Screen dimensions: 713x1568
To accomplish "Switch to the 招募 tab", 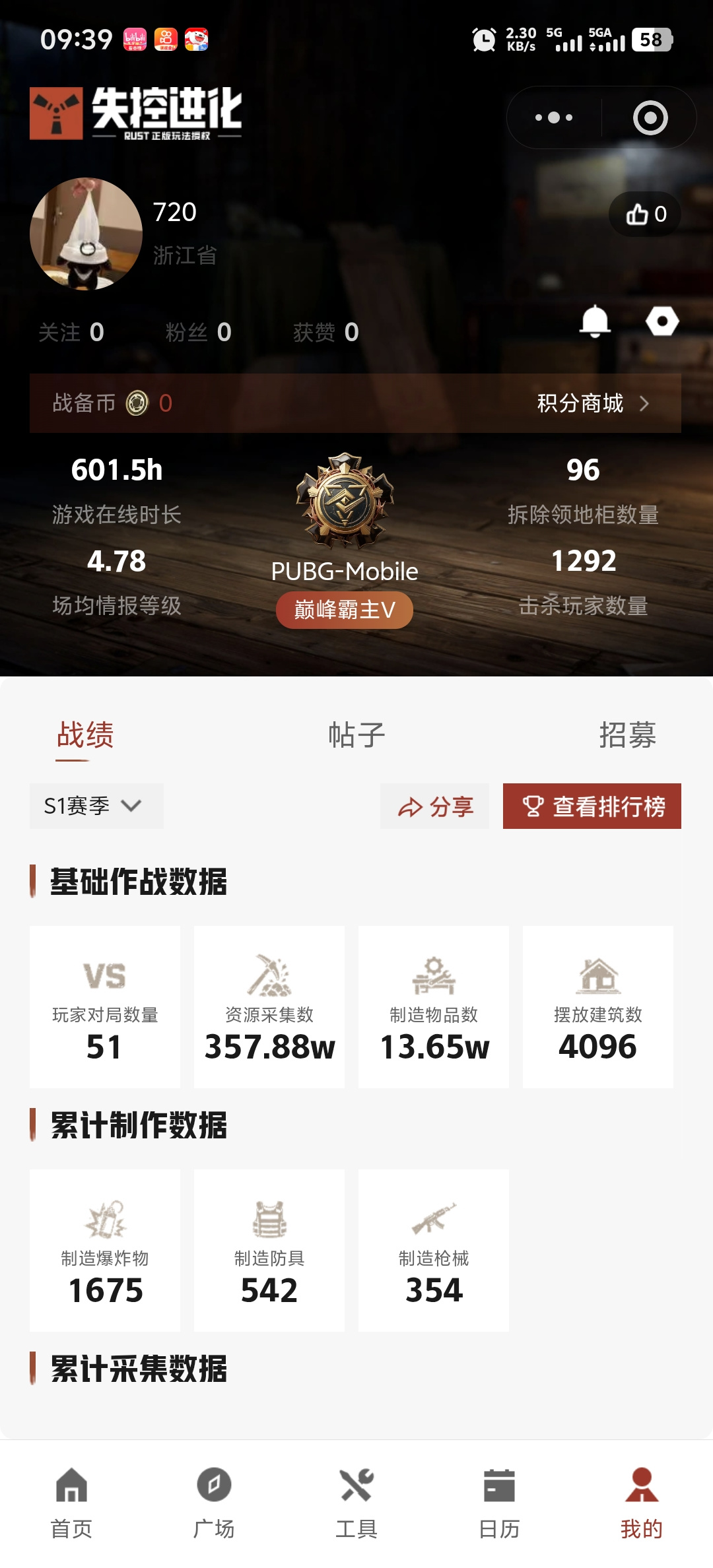I will pyautogui.click(x=627, y=735).
